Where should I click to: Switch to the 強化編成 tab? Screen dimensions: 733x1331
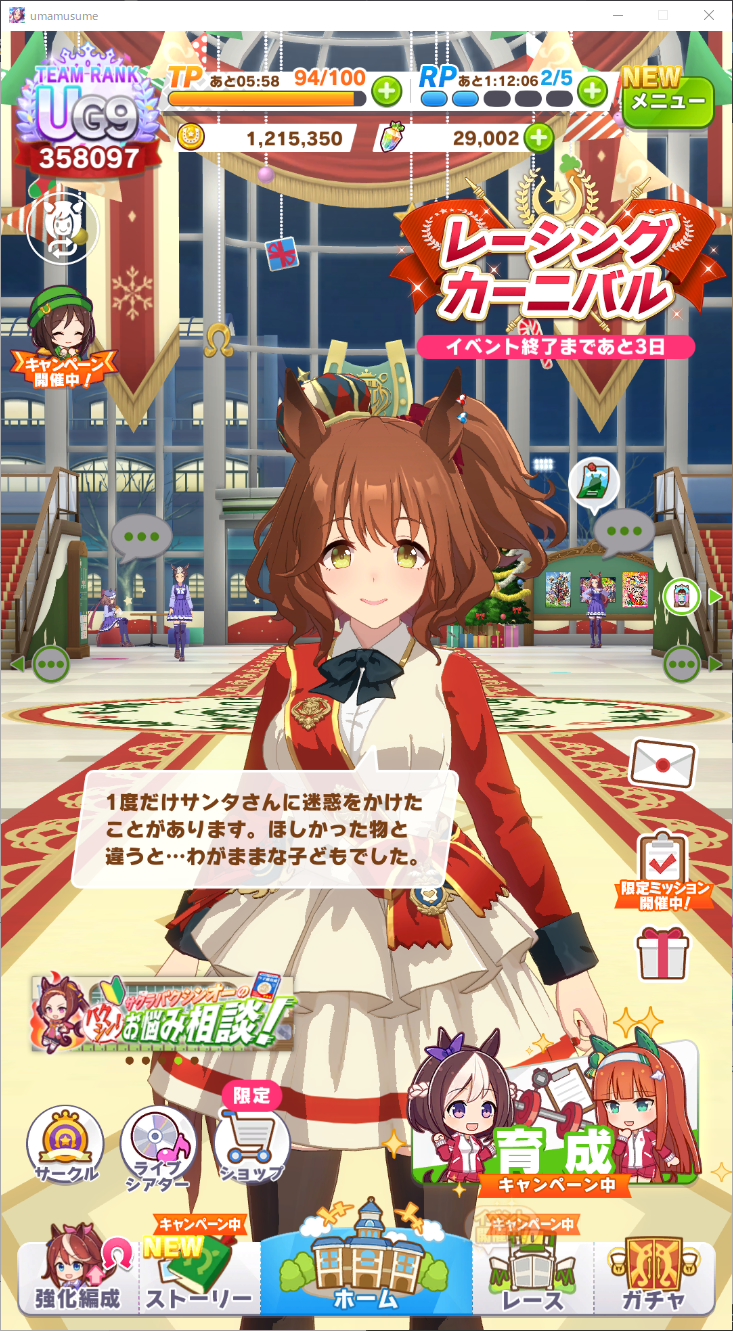click(78, 1278)
